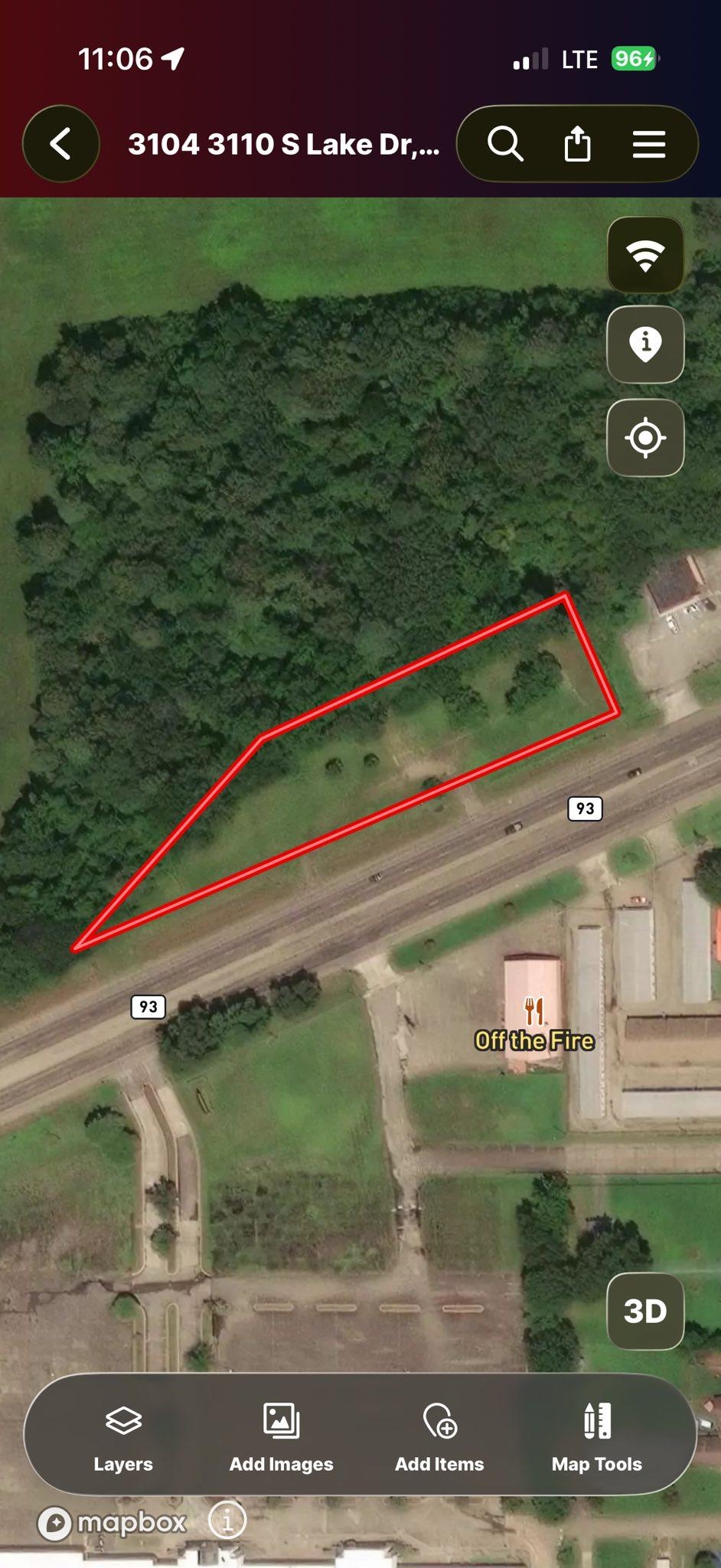
Task: Show Mapbox attribution info
Action: pos(227,1521)
